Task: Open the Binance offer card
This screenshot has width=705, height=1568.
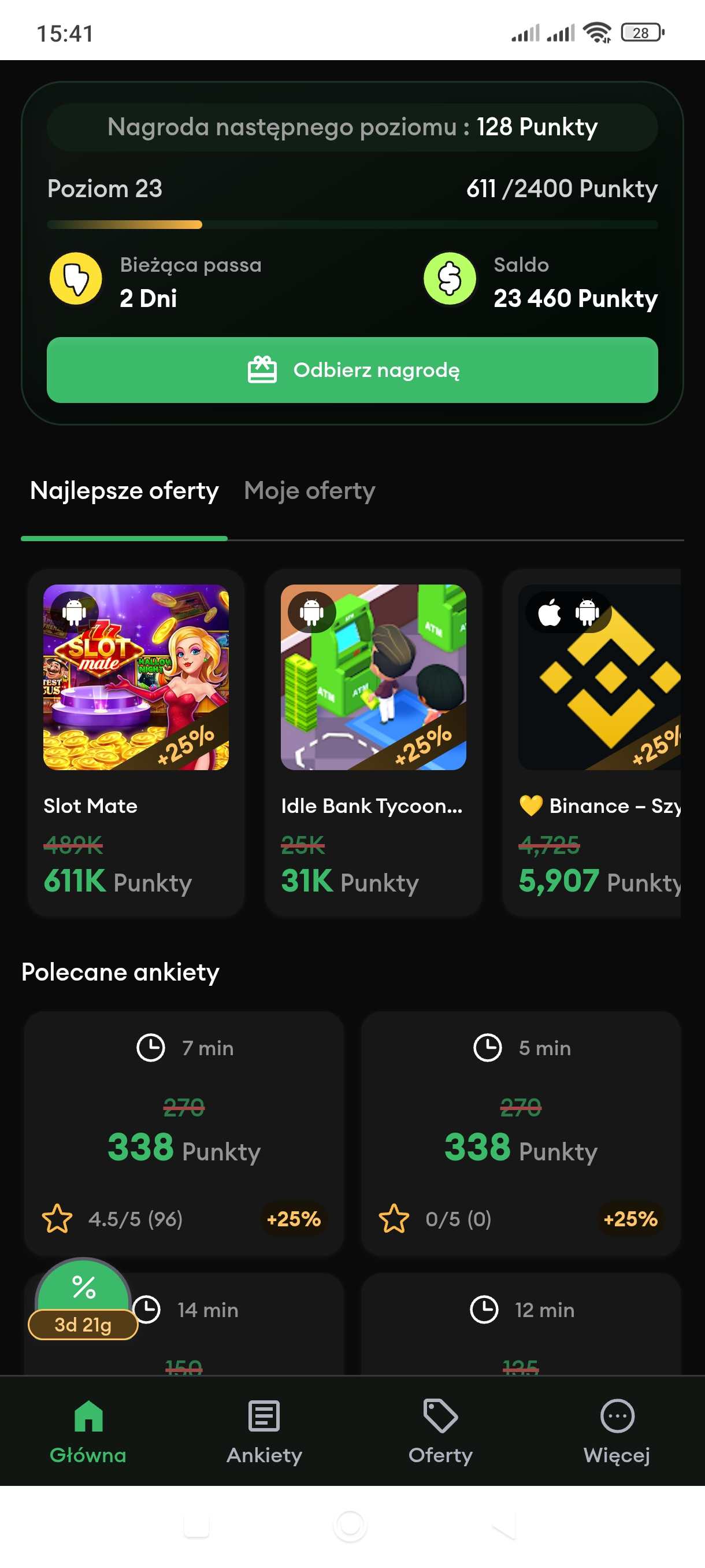Action: (x=591, y=742)
